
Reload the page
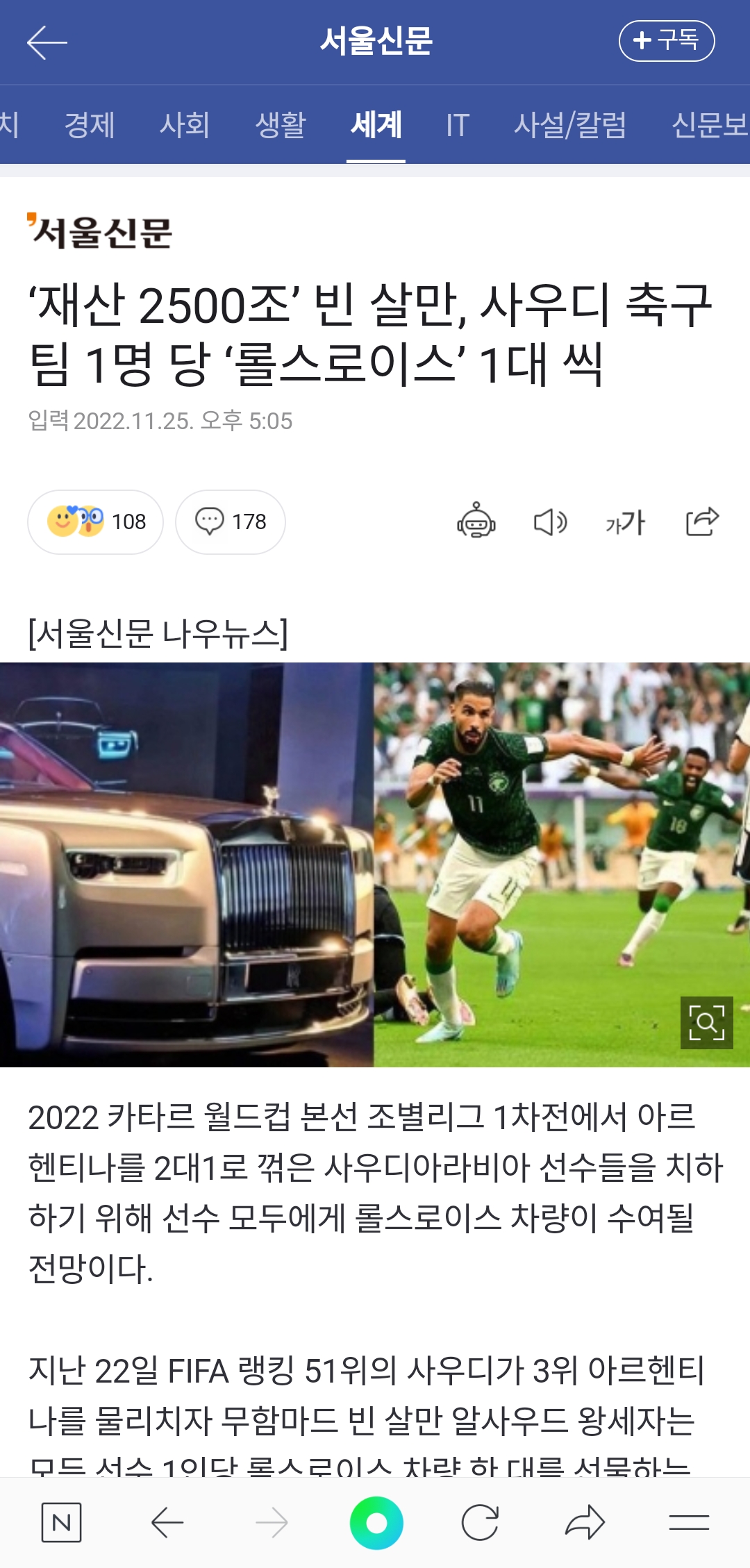tap(480, 1523)
